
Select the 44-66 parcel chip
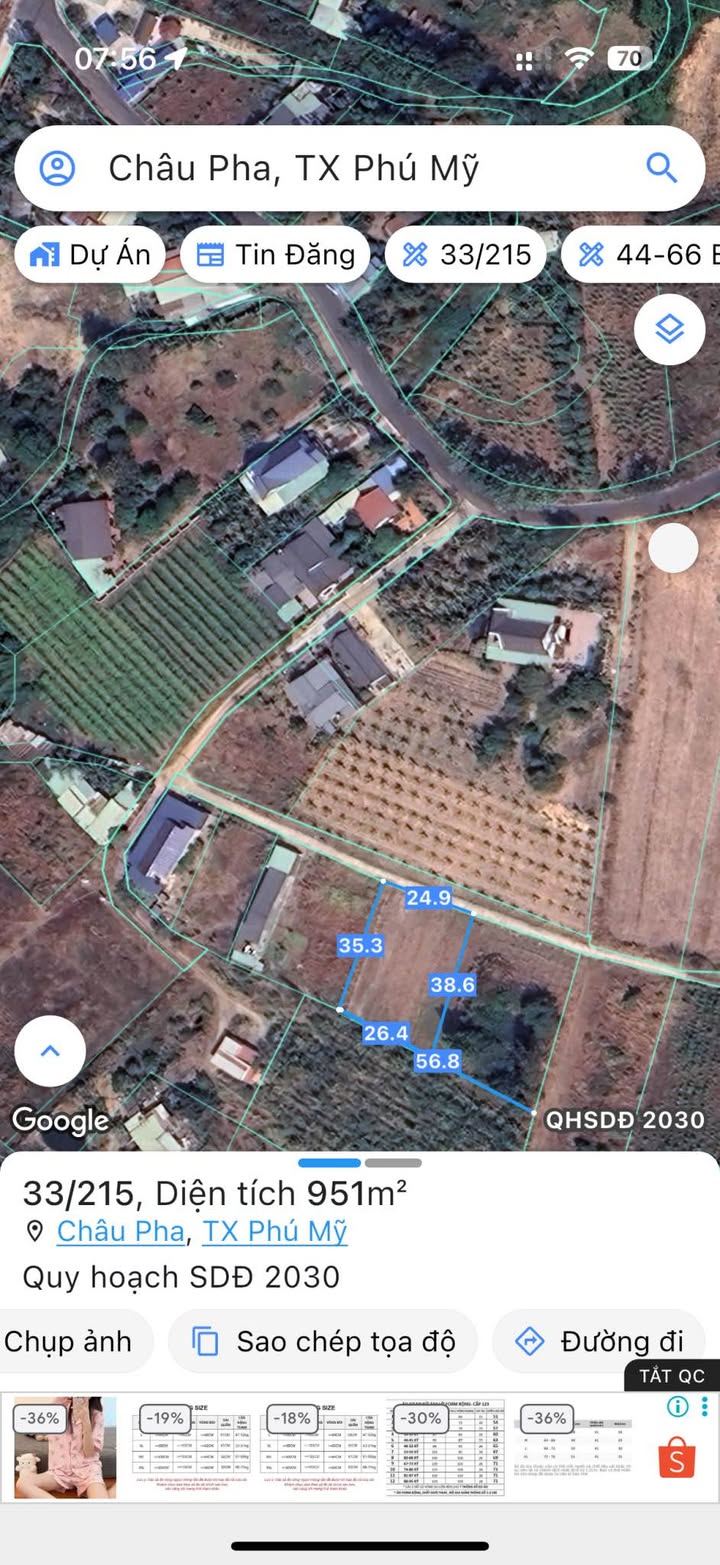[640, 255]
